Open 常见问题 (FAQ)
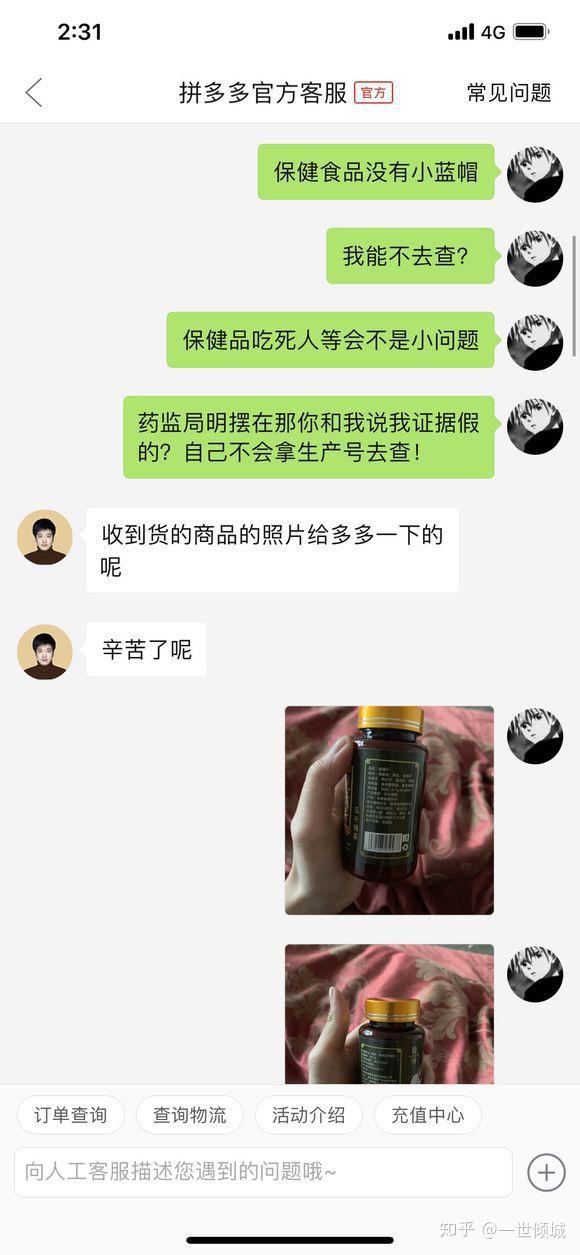The image size is (580, 1255). pyautogui.click(x=509, y=93)
